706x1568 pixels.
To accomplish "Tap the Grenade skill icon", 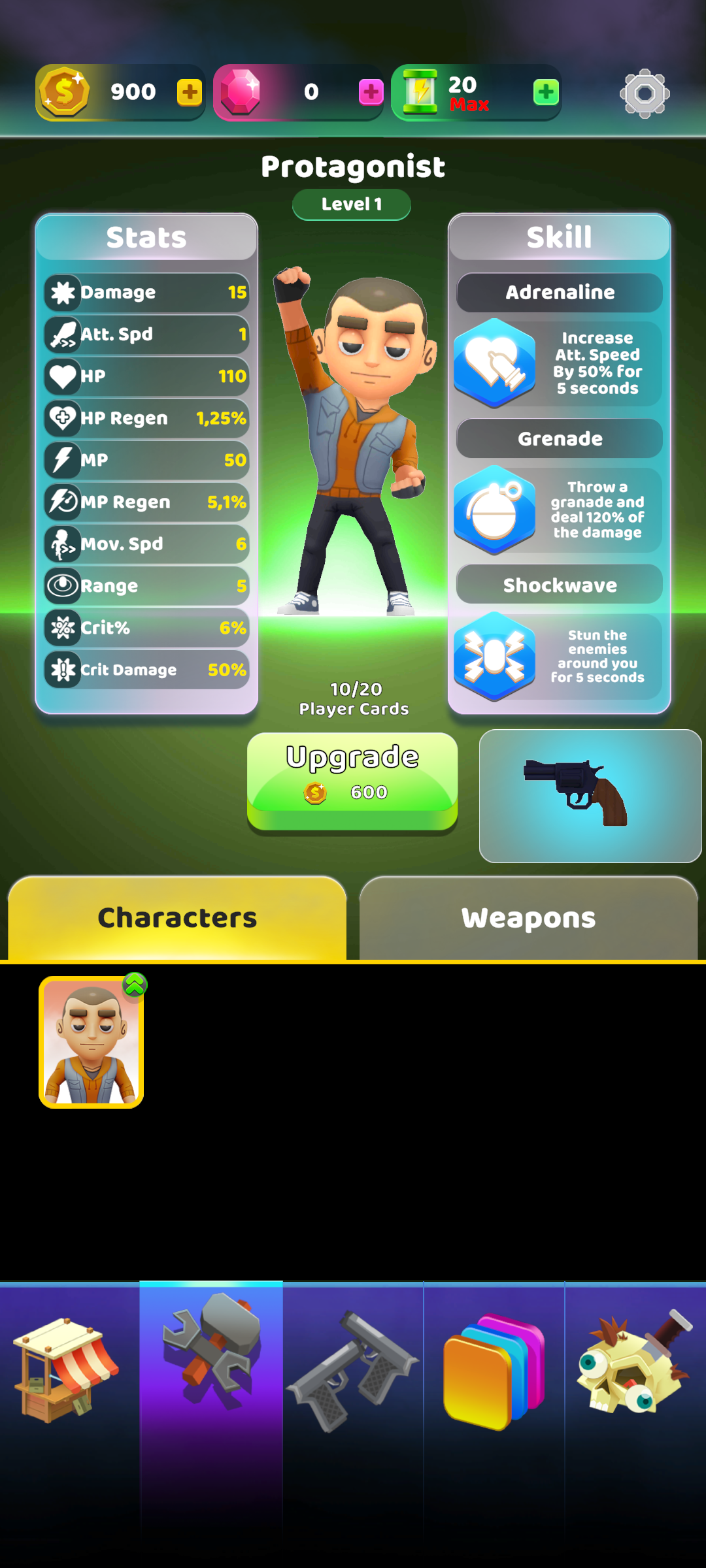I will [495, 510].
